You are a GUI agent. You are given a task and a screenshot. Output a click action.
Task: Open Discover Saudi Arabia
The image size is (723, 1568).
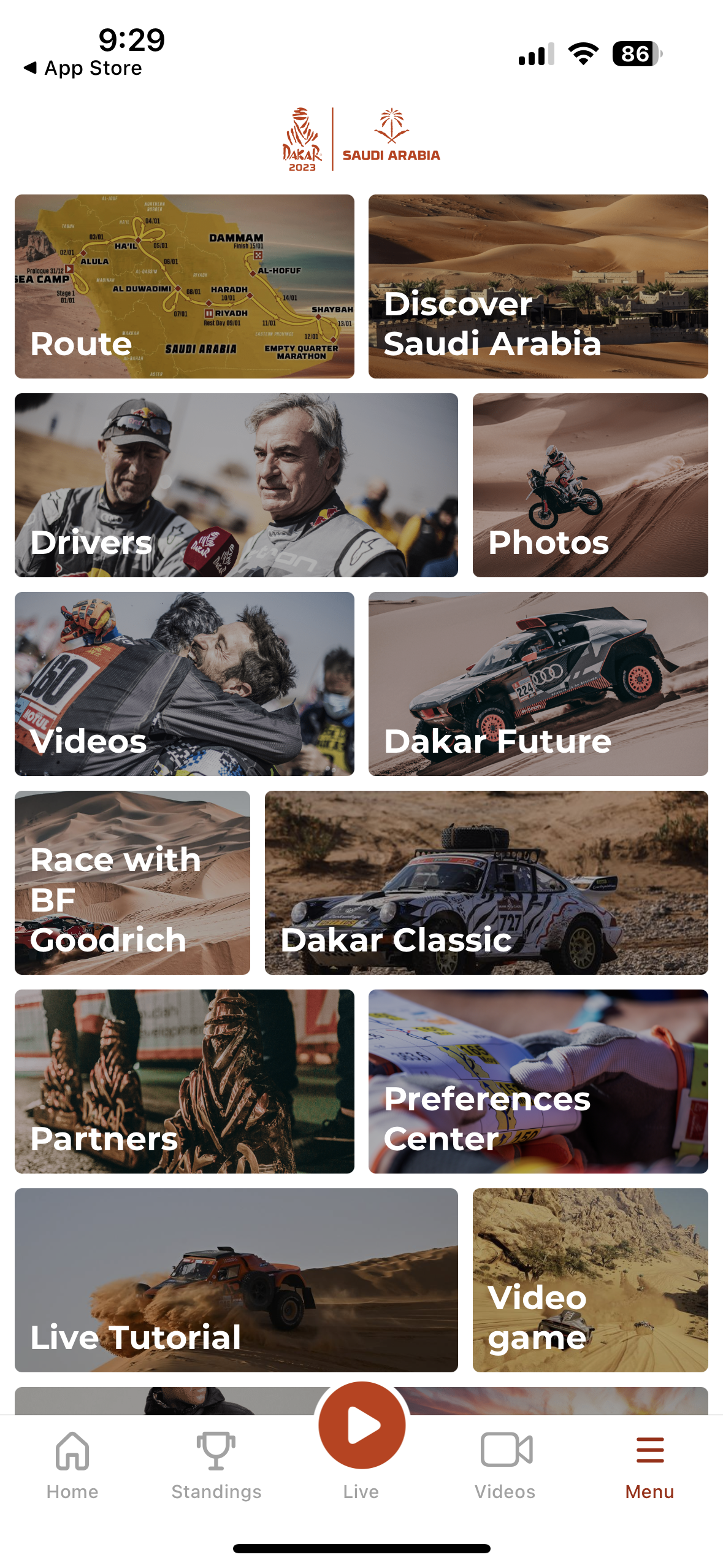click(x=538, y=286)
